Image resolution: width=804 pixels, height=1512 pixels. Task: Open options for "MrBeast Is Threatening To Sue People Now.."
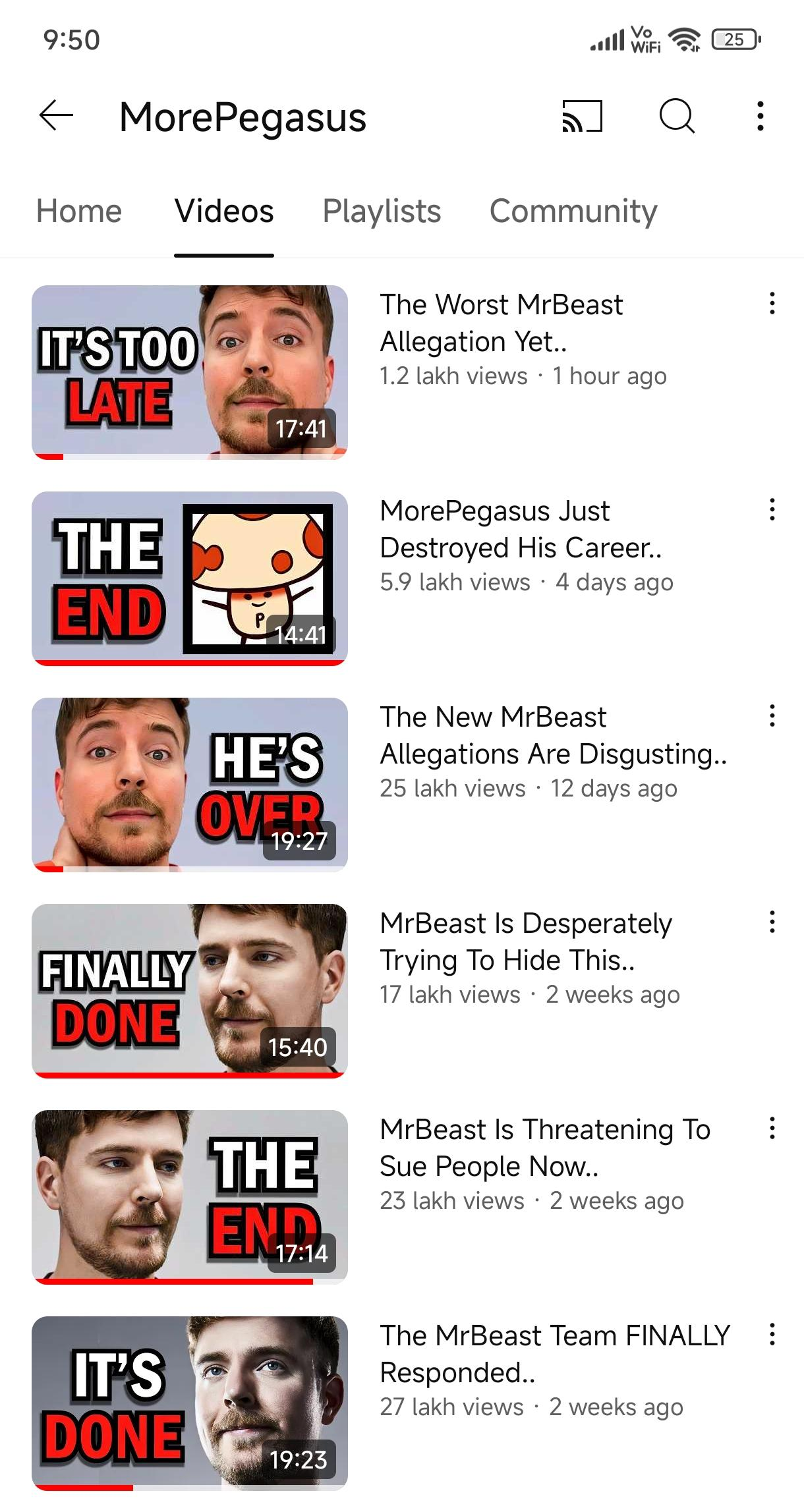[772, 1128]
